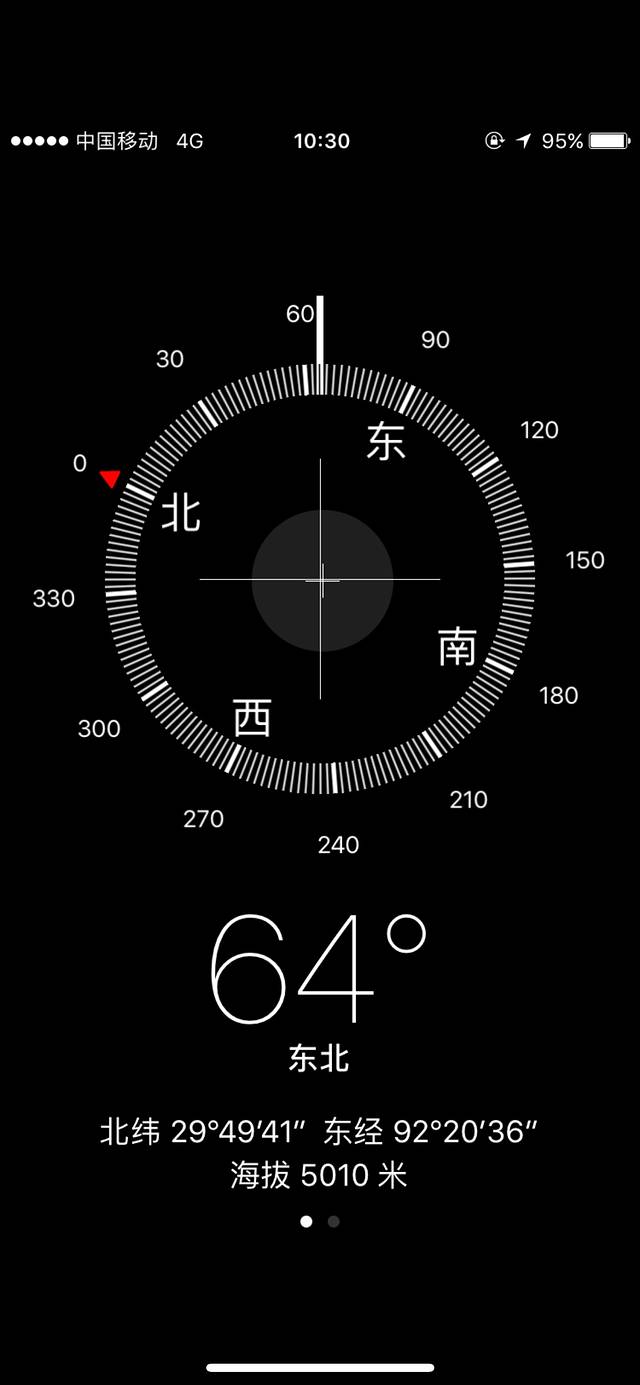Tap the page indicator dots

tap(320, 1221)
